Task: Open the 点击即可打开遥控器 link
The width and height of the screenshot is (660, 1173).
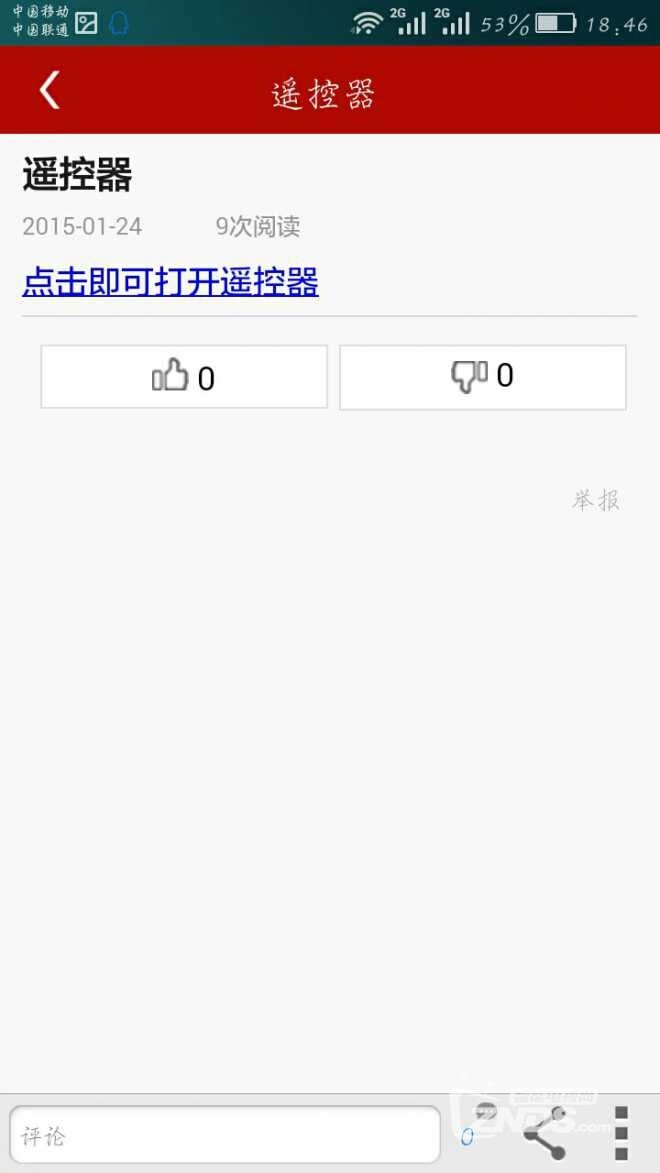Action: point(170,282)
